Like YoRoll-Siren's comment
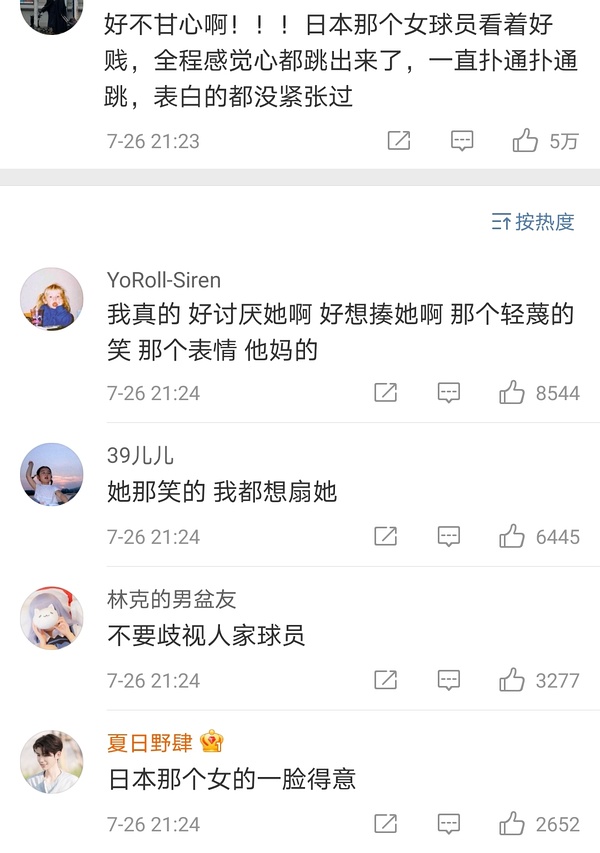Screen dimensions: 600x853 pos(512,393)
